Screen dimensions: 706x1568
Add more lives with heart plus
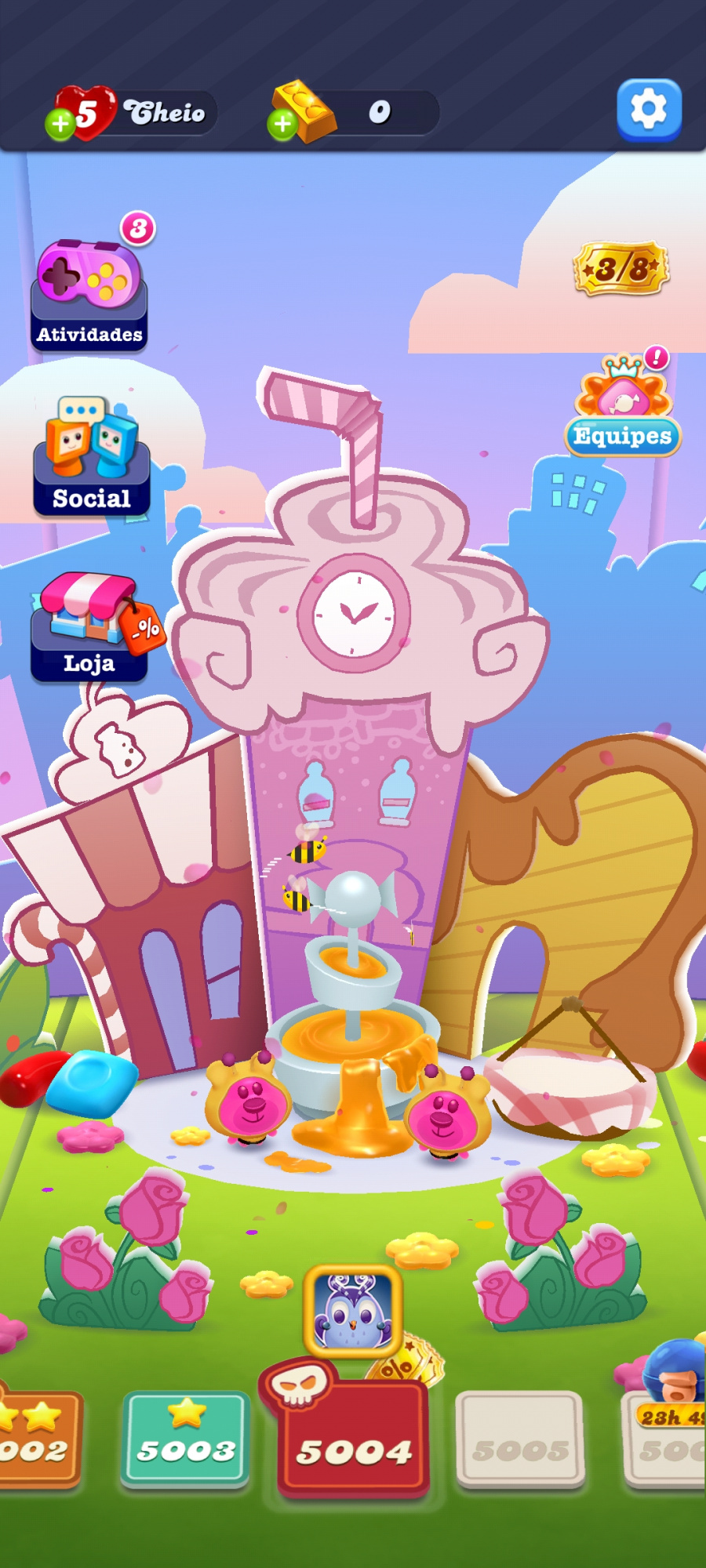(60, 124)
